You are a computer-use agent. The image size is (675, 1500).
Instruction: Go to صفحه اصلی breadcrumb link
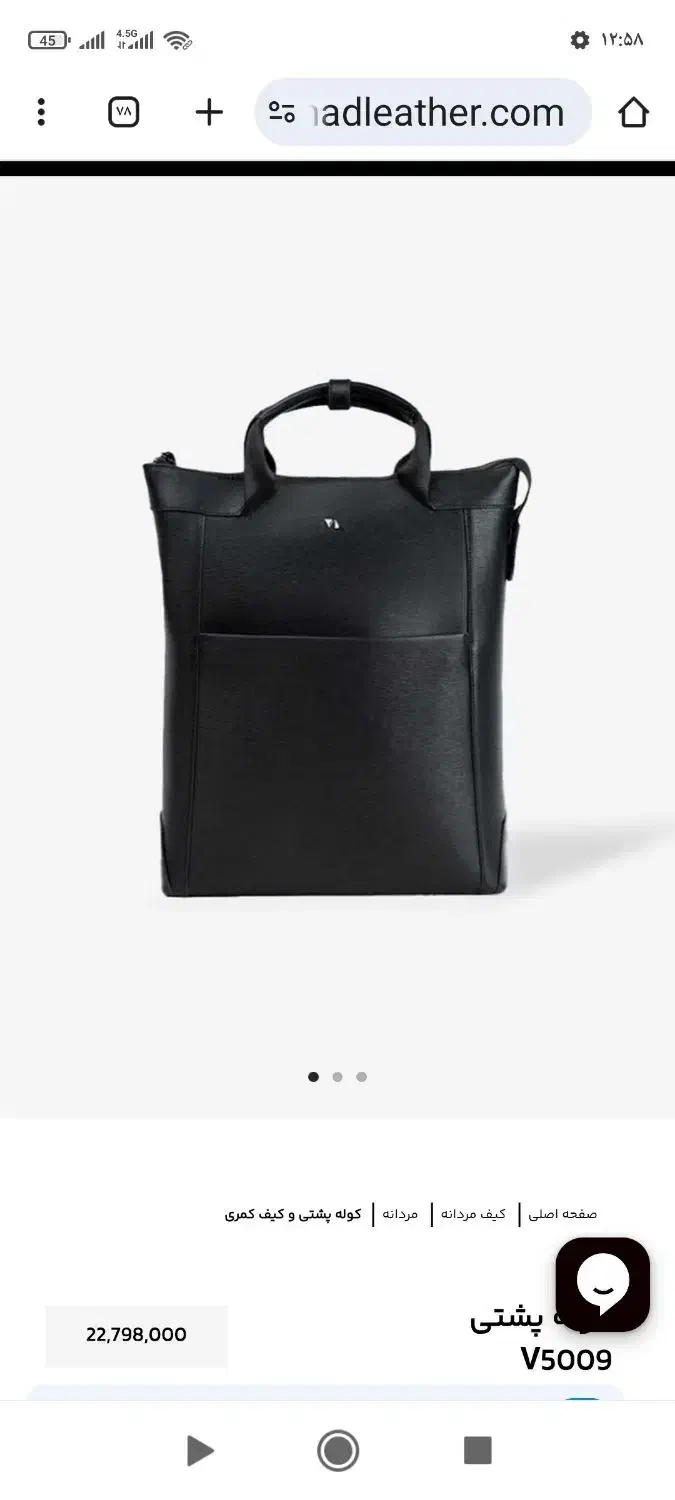click(x=564, y=1214)
